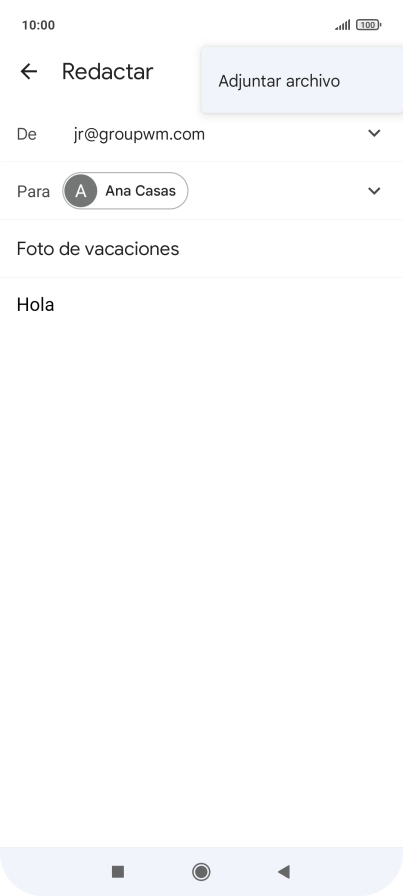Screen dimensions: 403x896
Task: Go to the home screen
Action: 201,871
